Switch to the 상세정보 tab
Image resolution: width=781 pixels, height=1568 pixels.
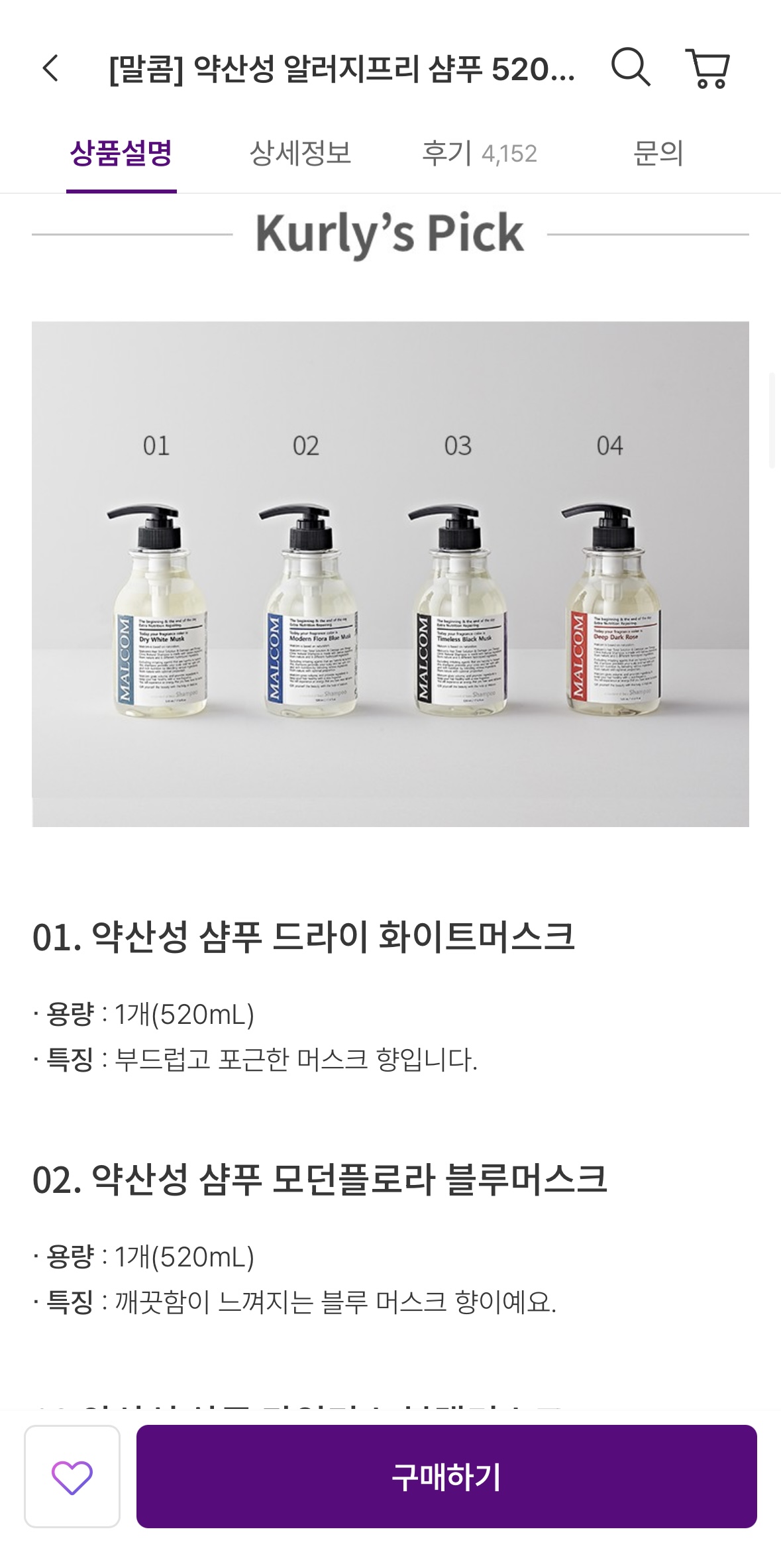coord(300,154)
